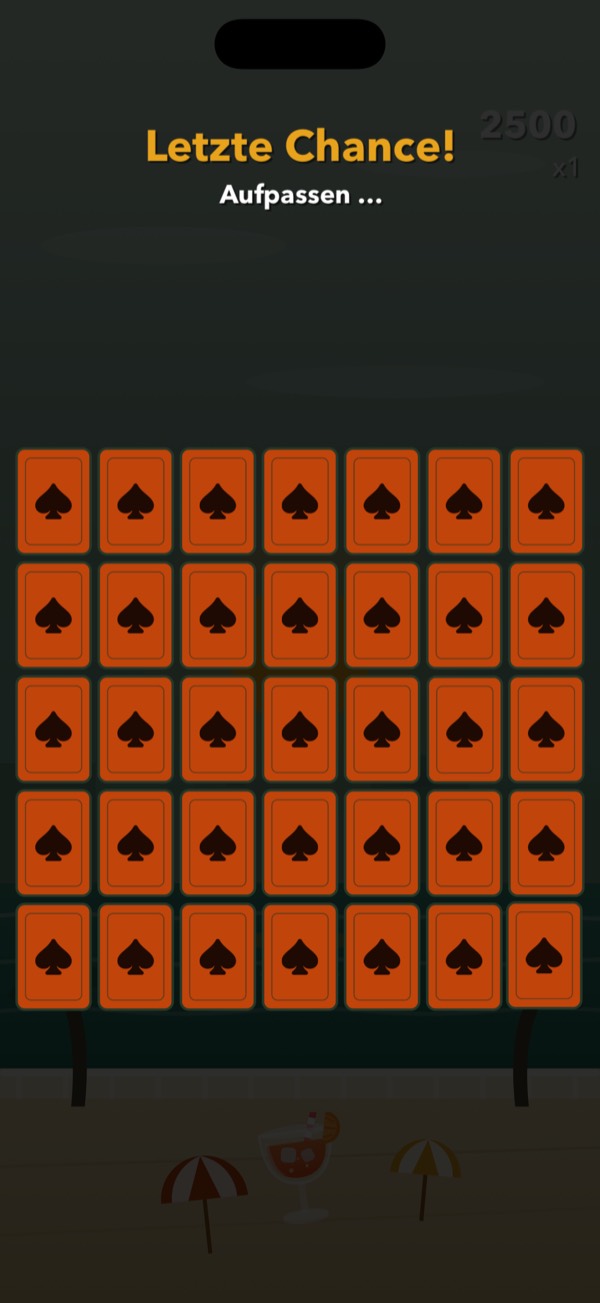This screenshot has width=600, height=1303.
Task: Turn over the middle card of the third row
Action: point(300,729)
